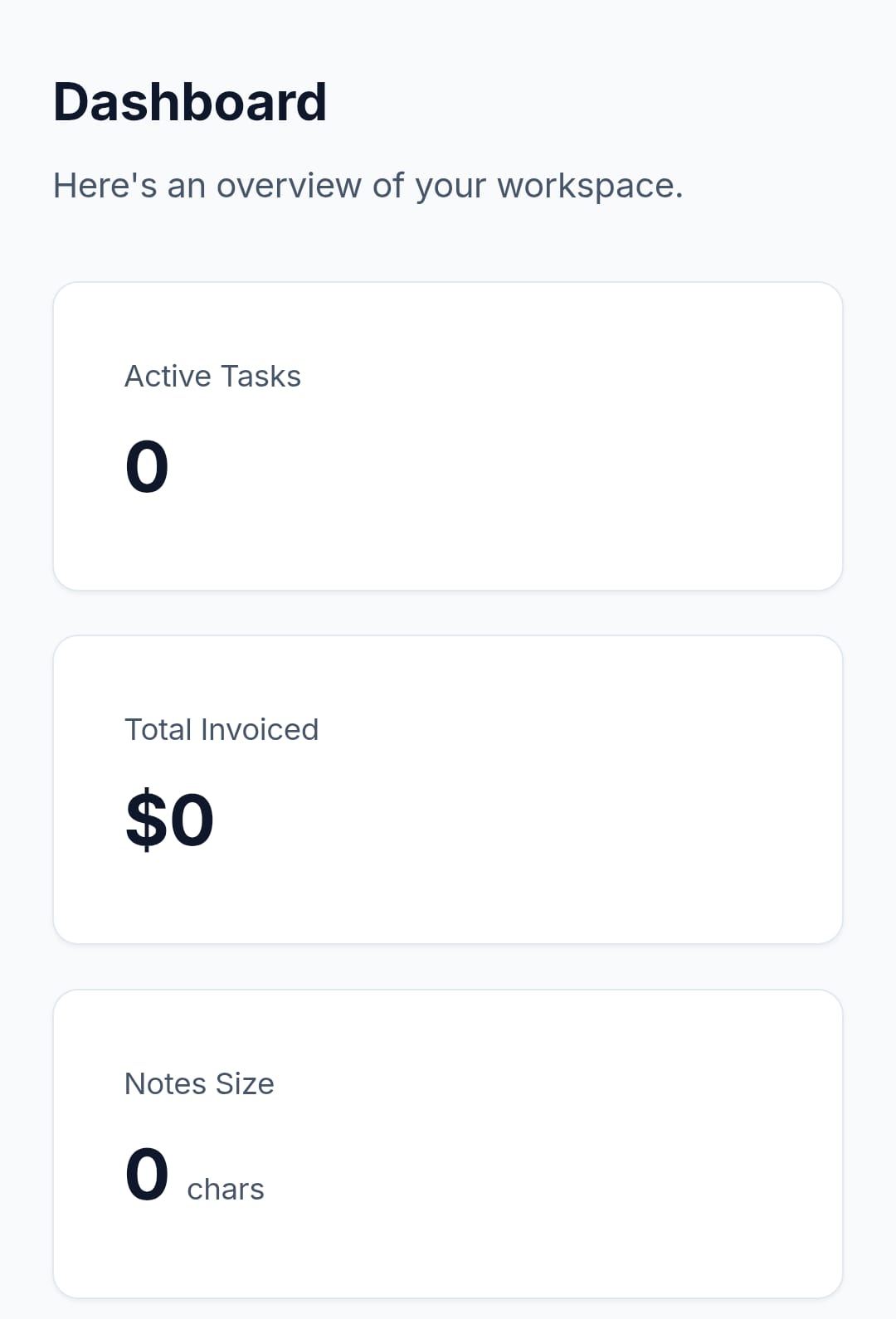The image size is (896, 1319).
Task: Click below the Notes Size card
Action: (x=448, y=1307)
